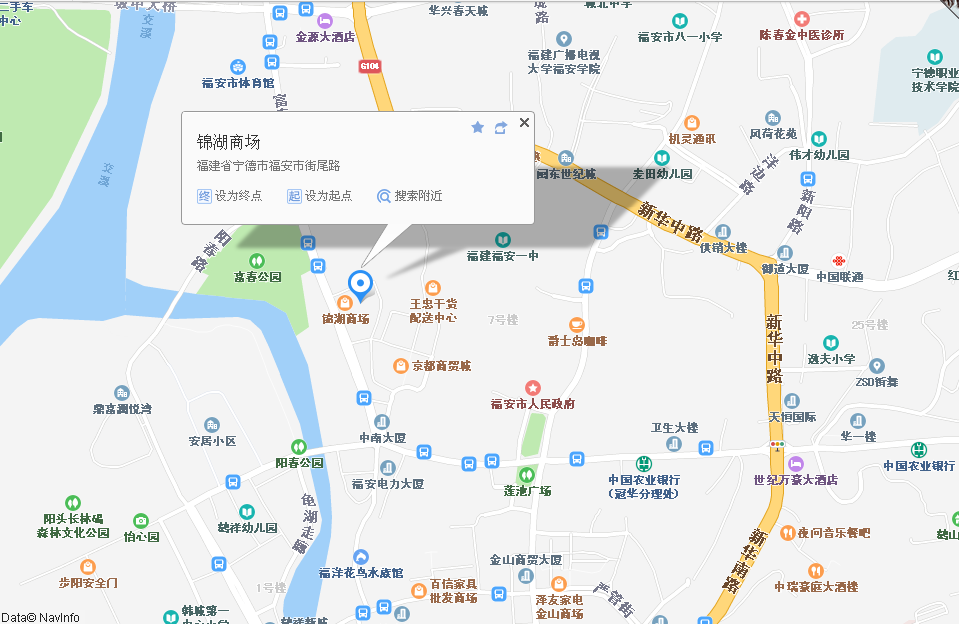Open 福安市体育馆 stadium marker
The width and height of the screenshot is (959, 624).
tap(238, 66)
